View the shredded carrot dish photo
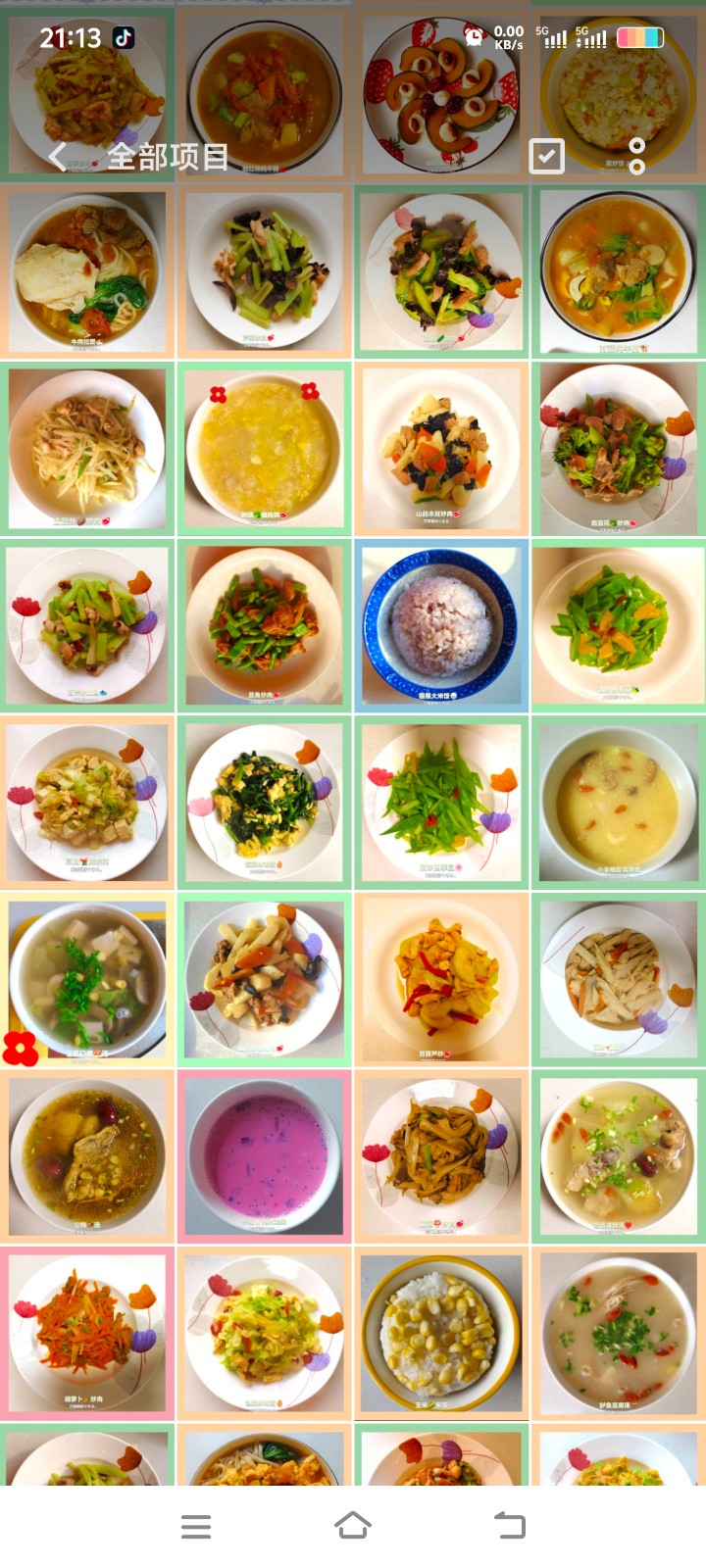This screenshot has height=1568, width=706. (x=87, y=1332)
